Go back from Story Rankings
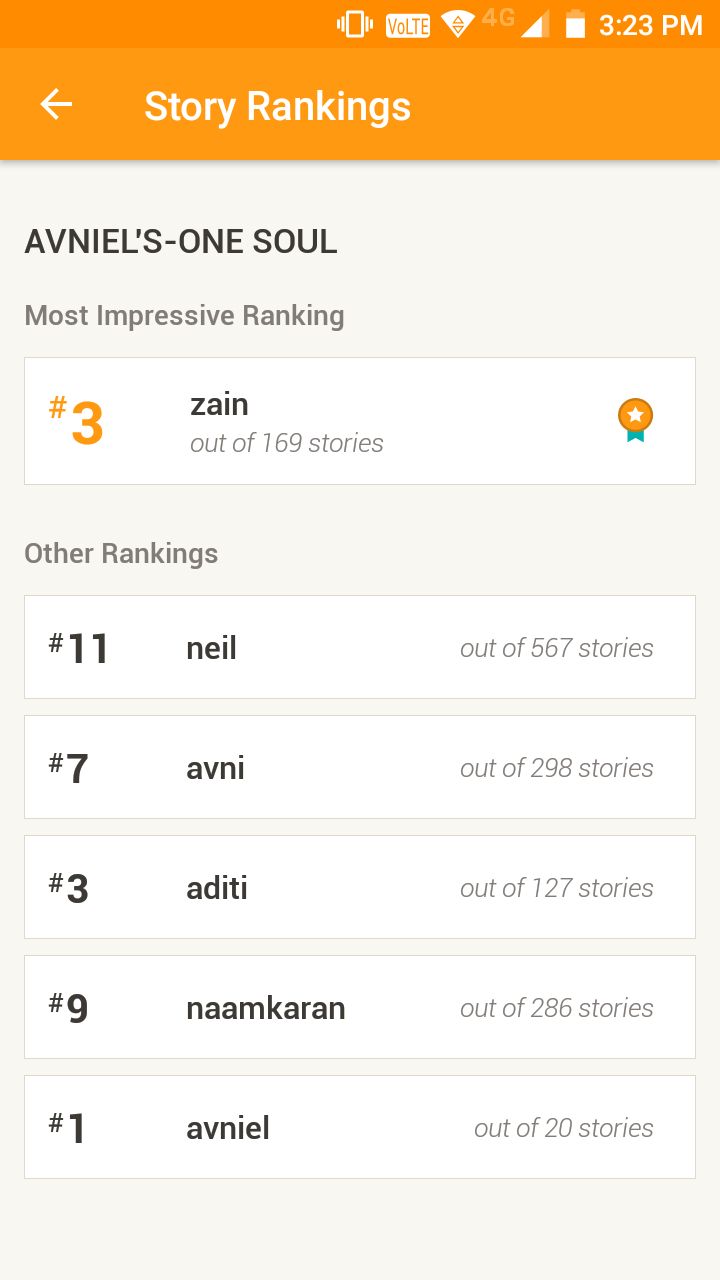 click(56, 104)
